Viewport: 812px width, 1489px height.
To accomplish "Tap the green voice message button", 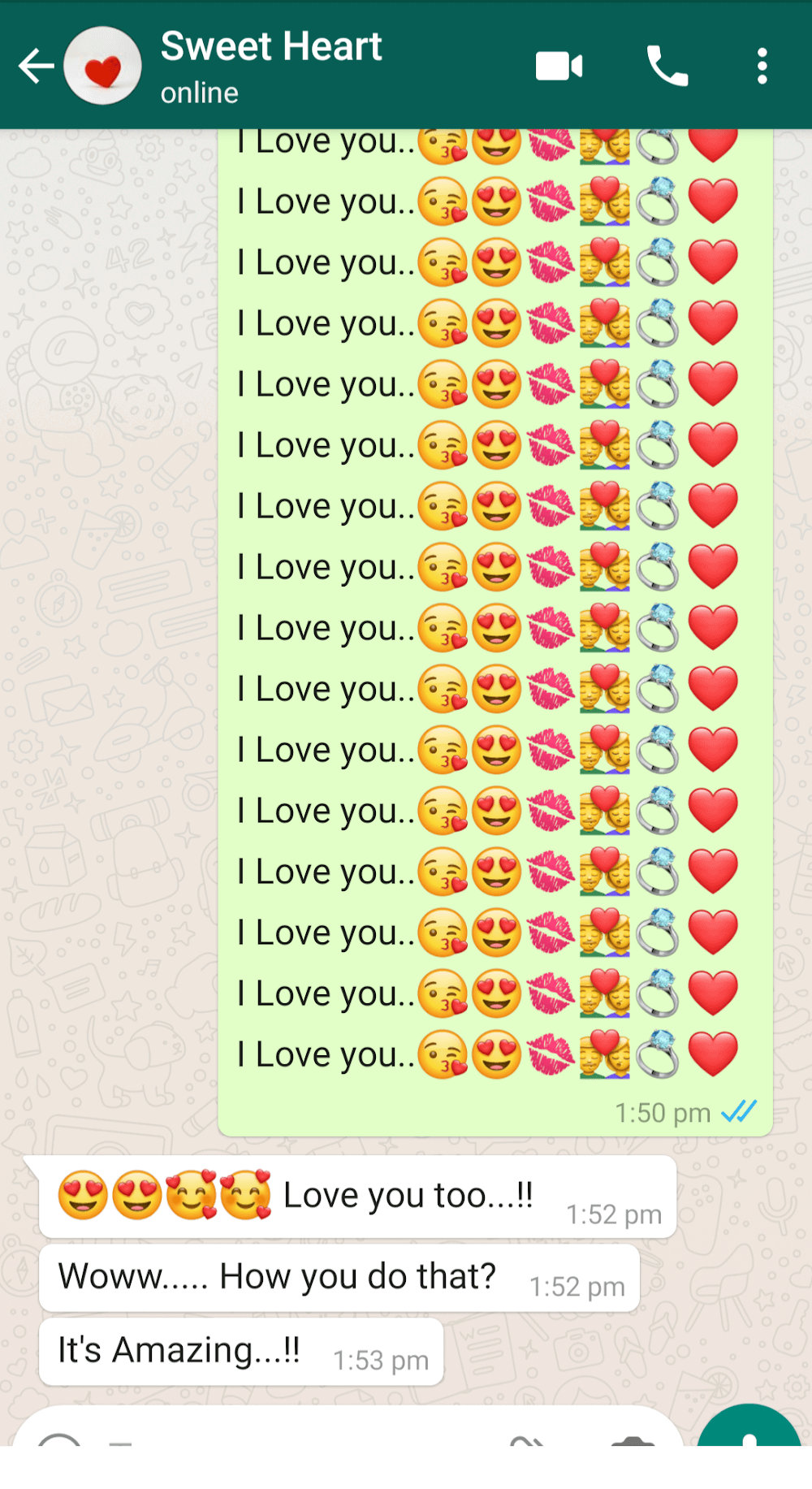I will 750,1431.
